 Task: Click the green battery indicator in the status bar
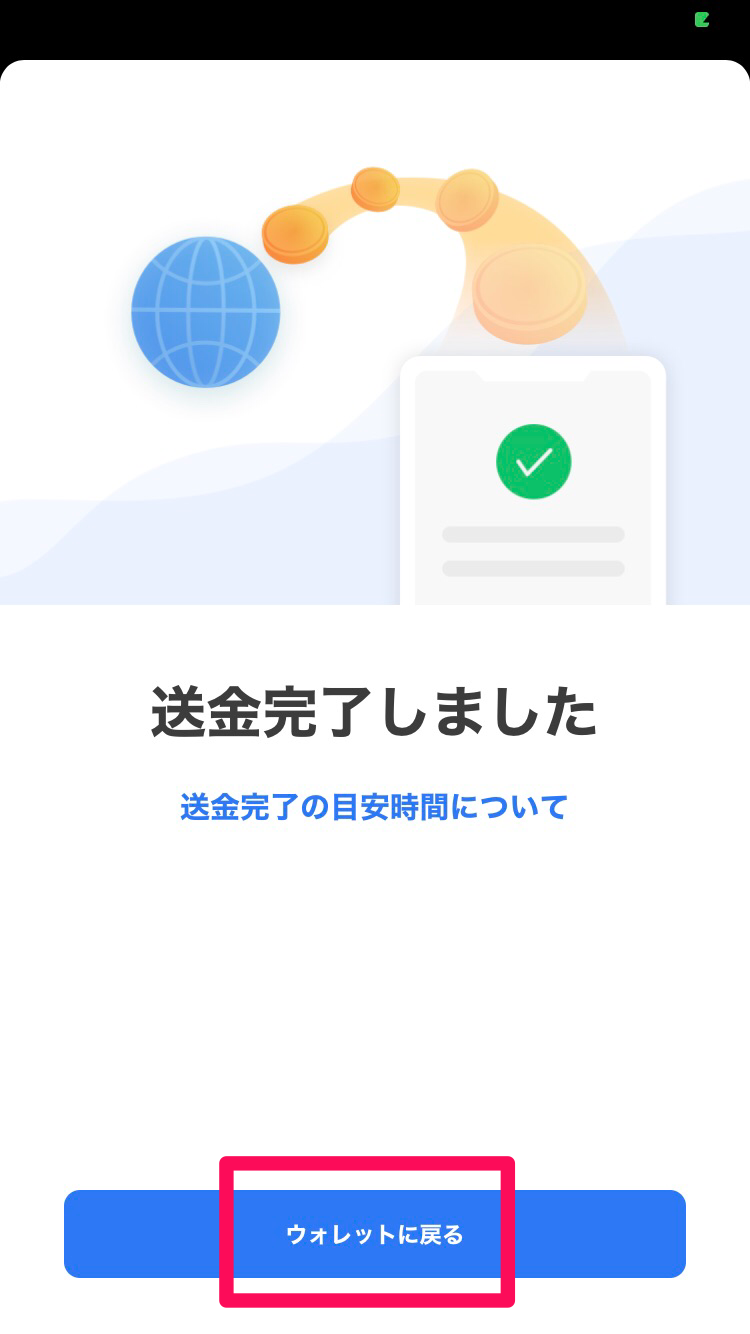[701, 20]
